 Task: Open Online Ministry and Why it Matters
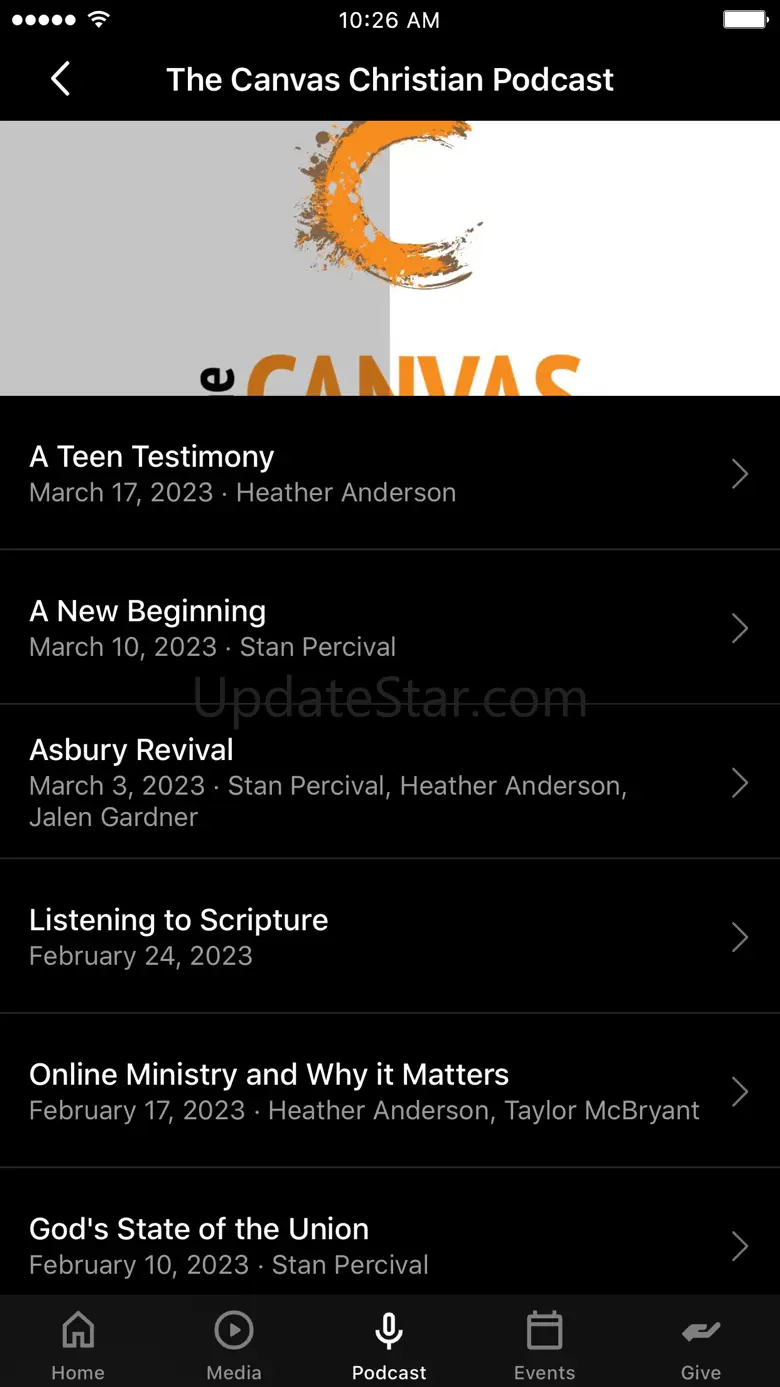coord(389,1090)
